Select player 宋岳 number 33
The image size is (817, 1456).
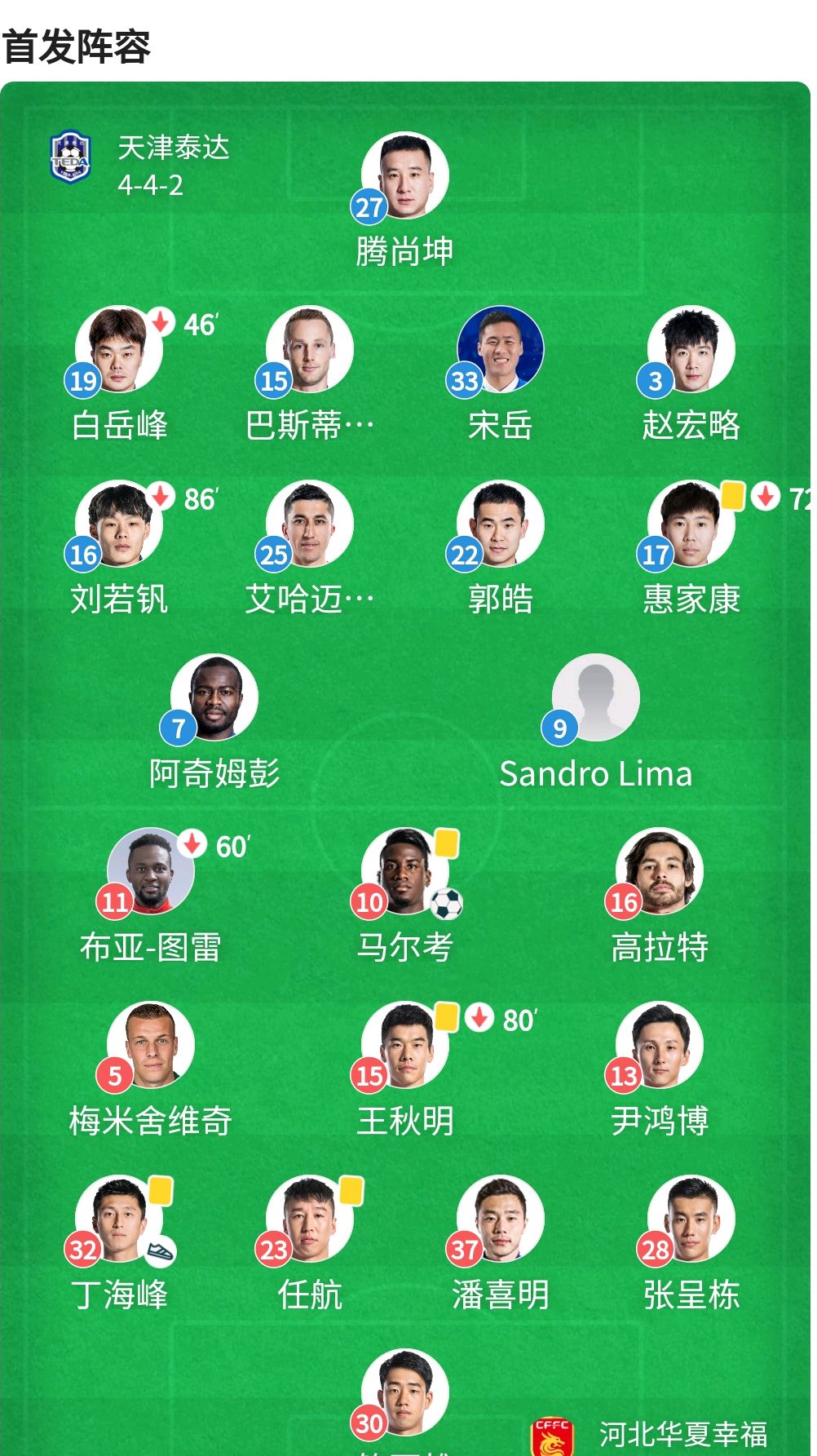pos(500,351)
